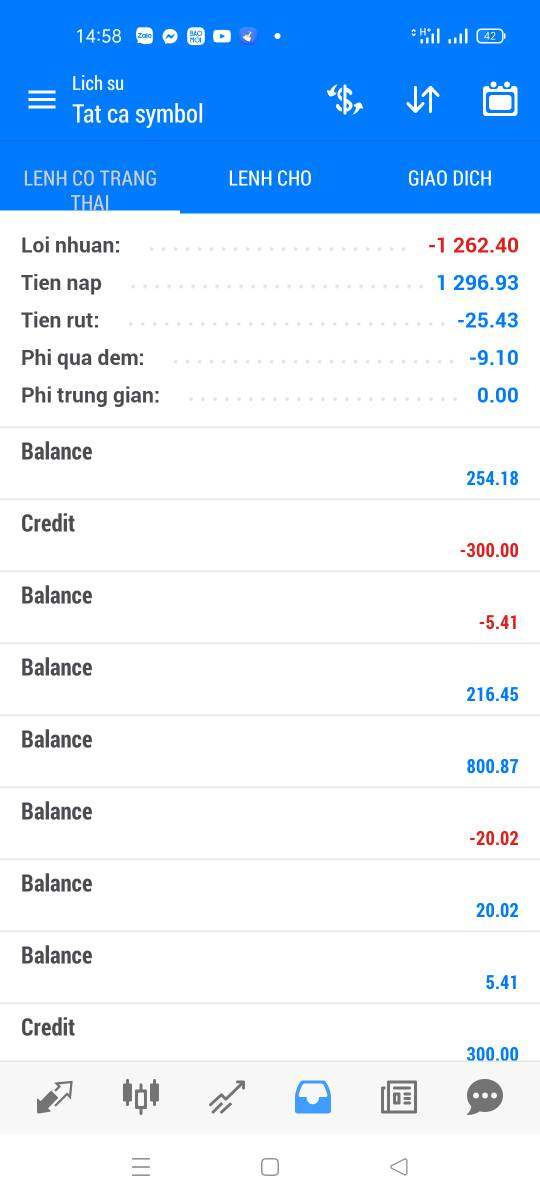Open the Balance entry of 254.18
This screenshot has width=540, height=1200.
[270, 464]
